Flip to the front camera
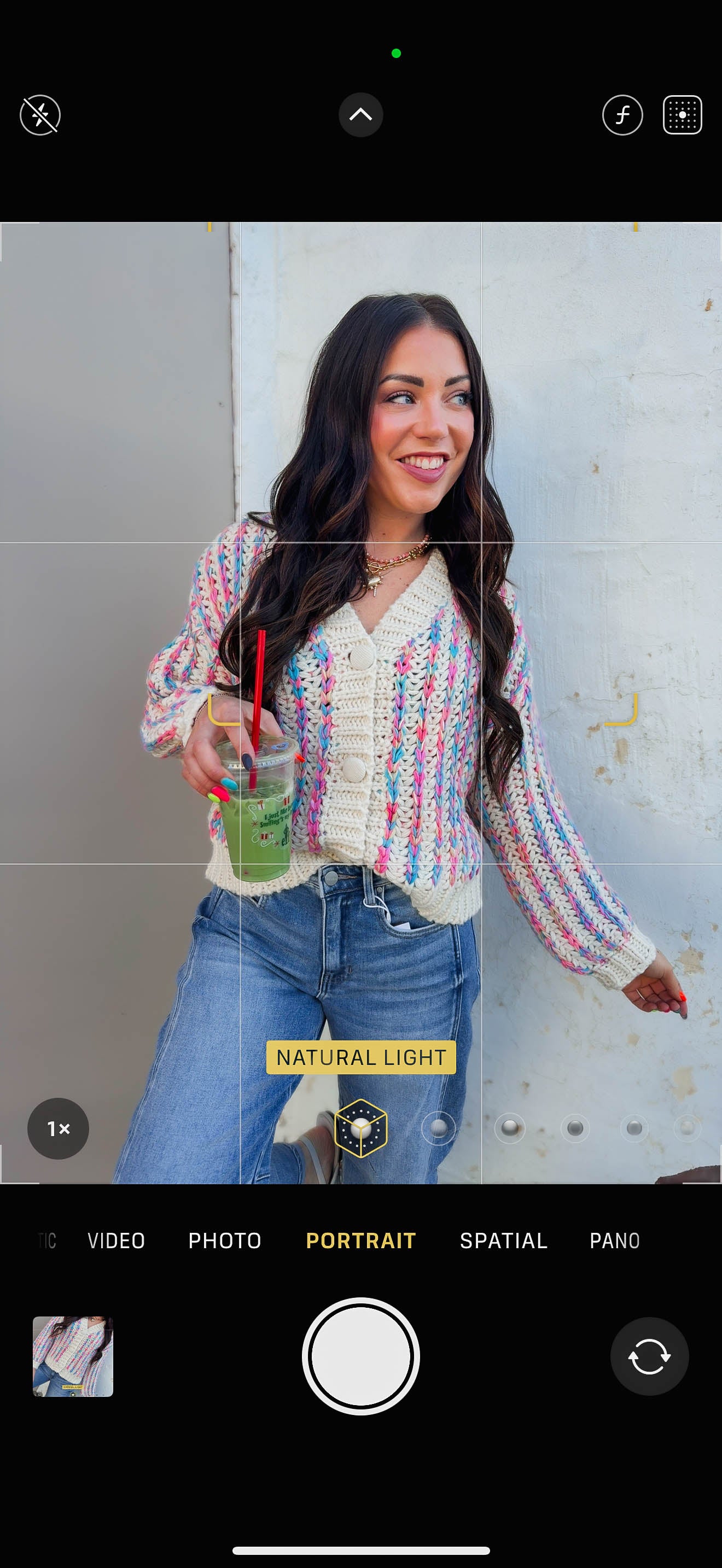The image size is (722, 1568). [x=649, y=1356]
